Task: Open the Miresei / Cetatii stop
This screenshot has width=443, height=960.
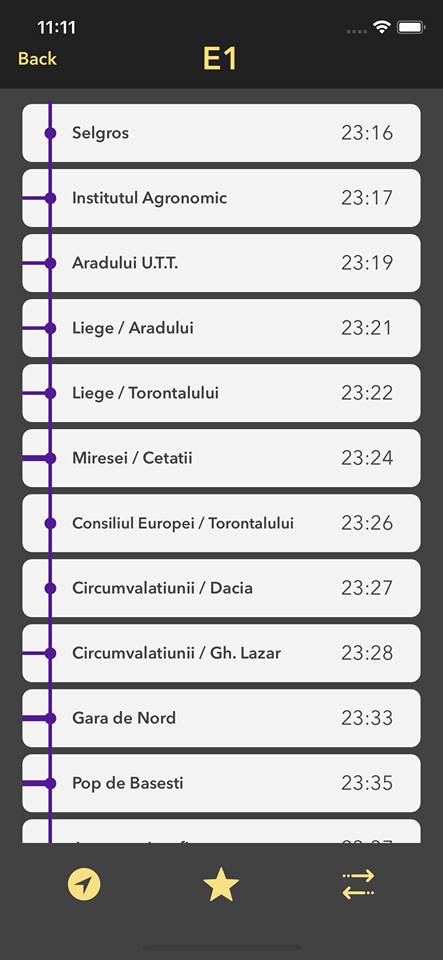Action: click(222, 458)
